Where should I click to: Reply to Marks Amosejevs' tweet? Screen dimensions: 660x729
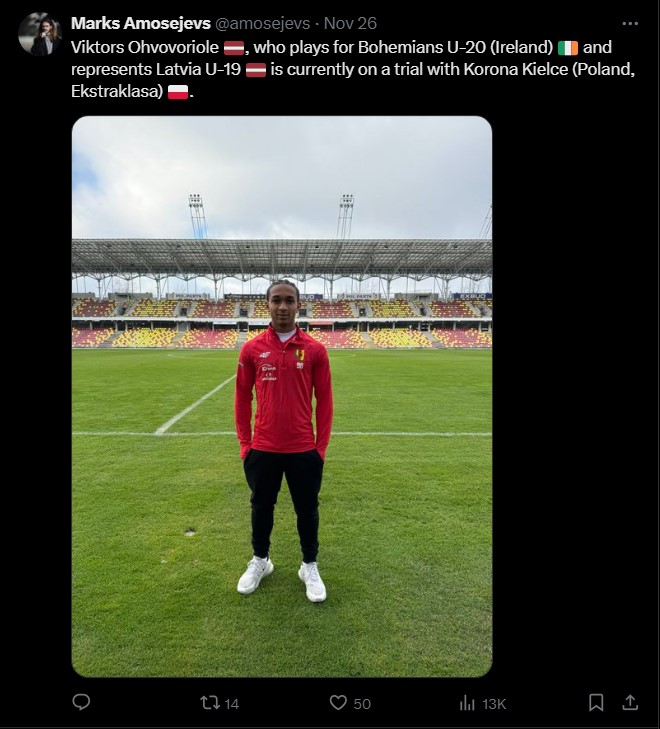point(82,703)
